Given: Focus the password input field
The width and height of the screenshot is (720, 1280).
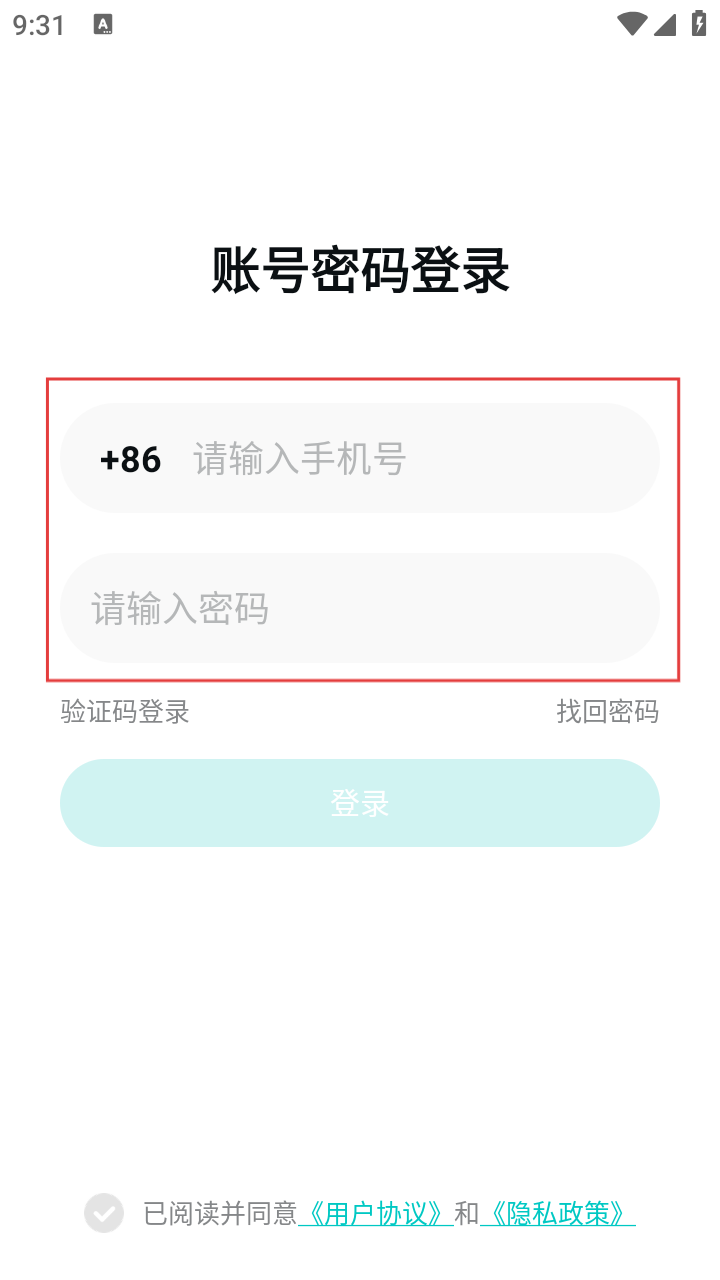Looking at the screenshot, I should (360, 608).
